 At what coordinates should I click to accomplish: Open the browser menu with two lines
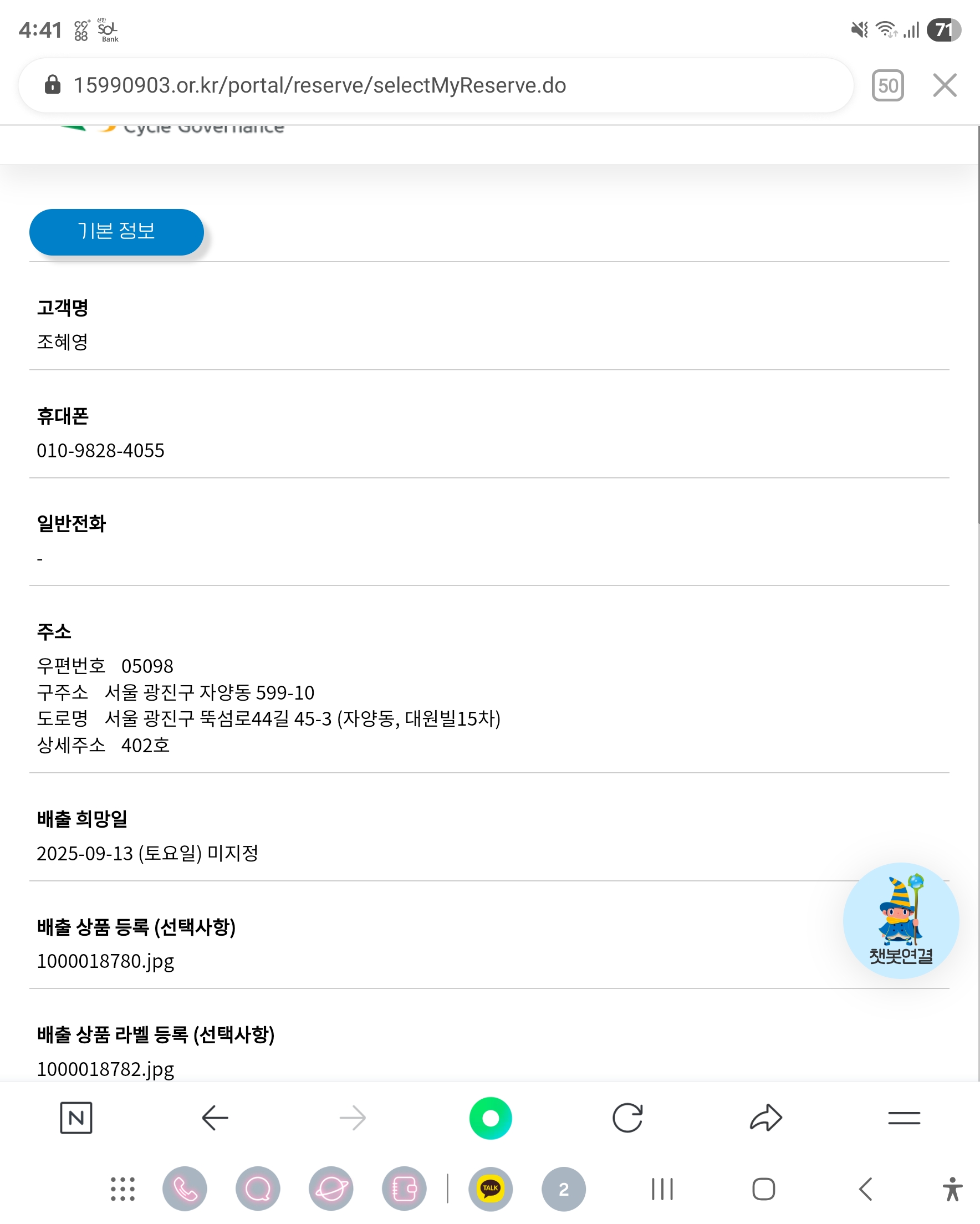coord(904,1118)
